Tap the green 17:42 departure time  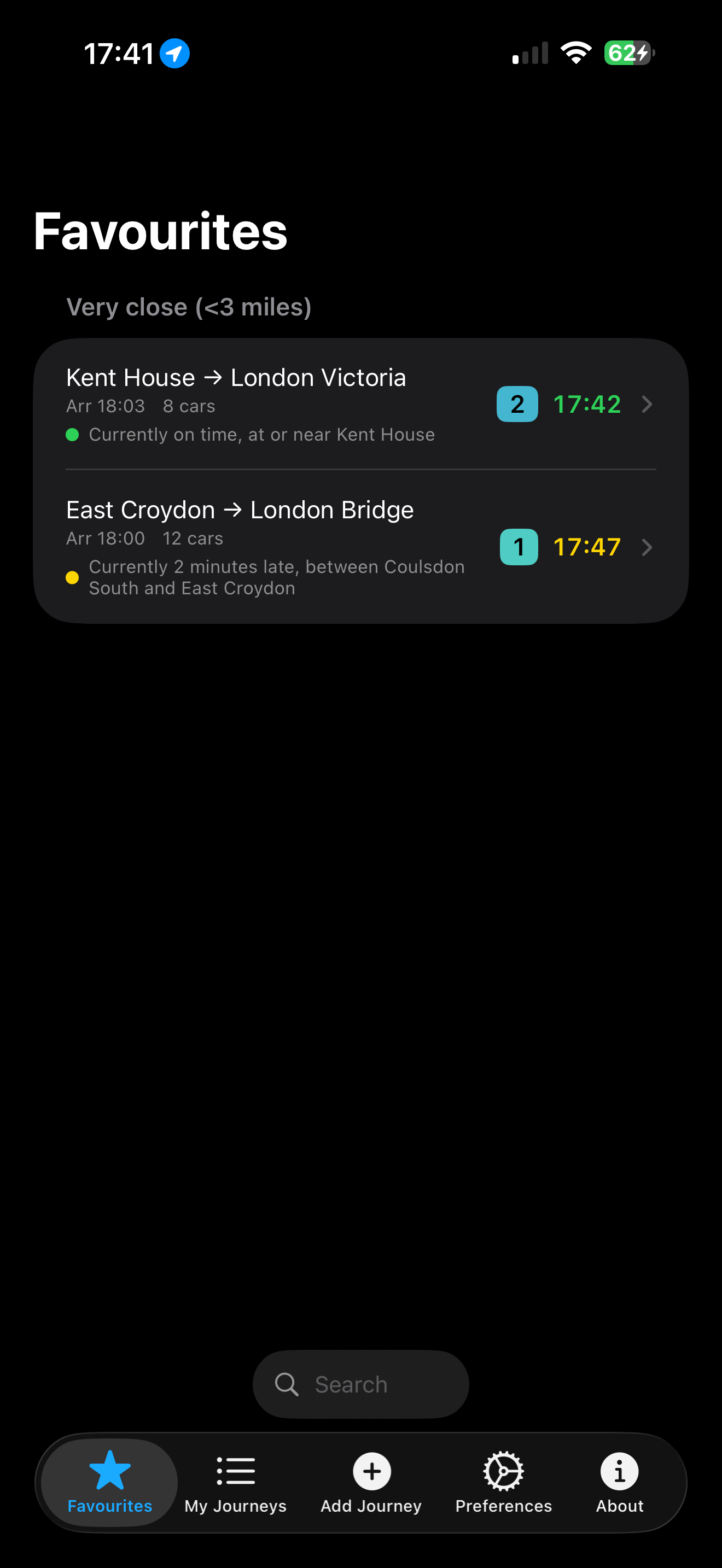(x=587, y=403)
